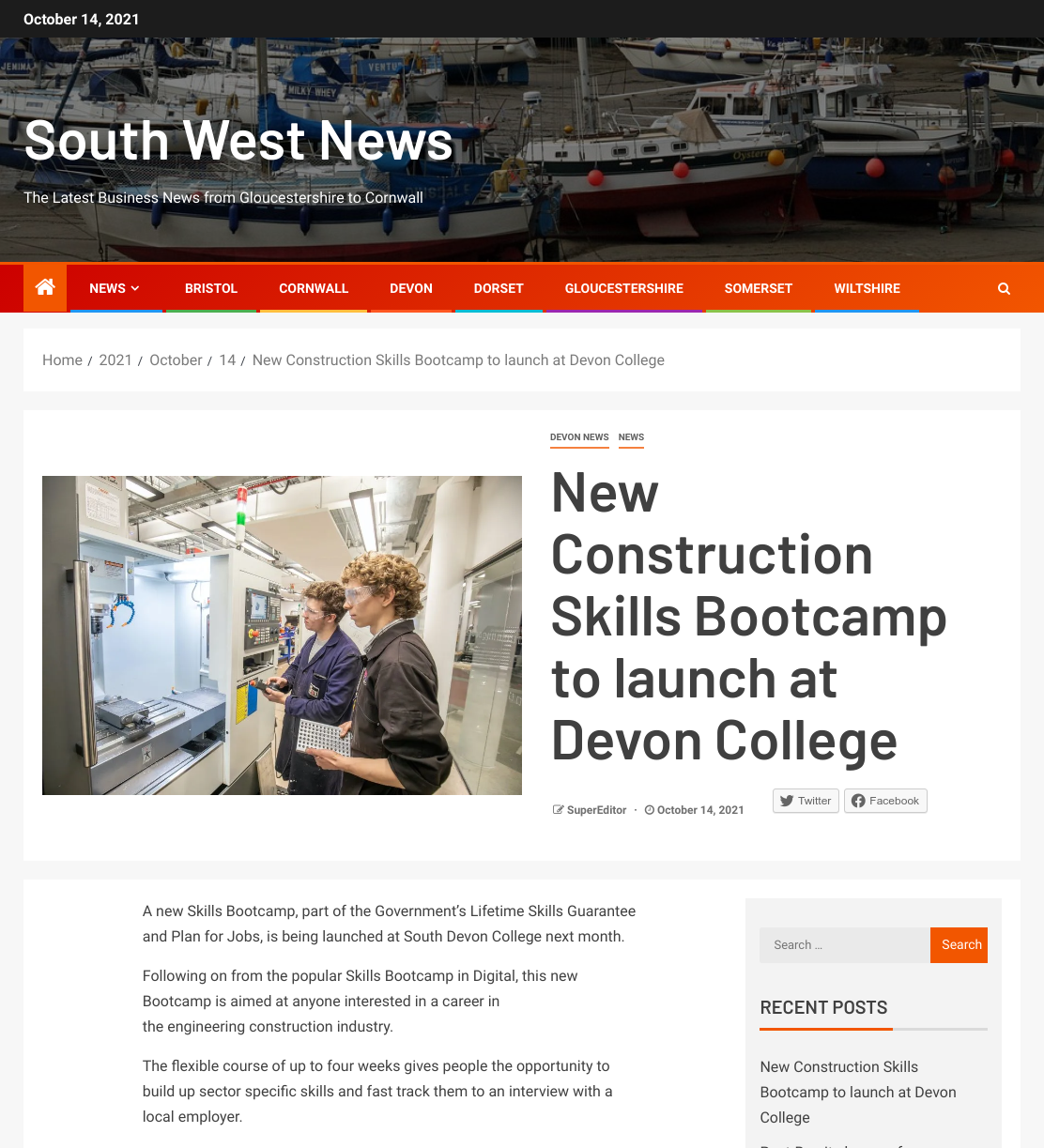The width and height of the screenshot is (1044, 1148).
Task: Tap the Devon News category tag
Action: tap(579, 437)
